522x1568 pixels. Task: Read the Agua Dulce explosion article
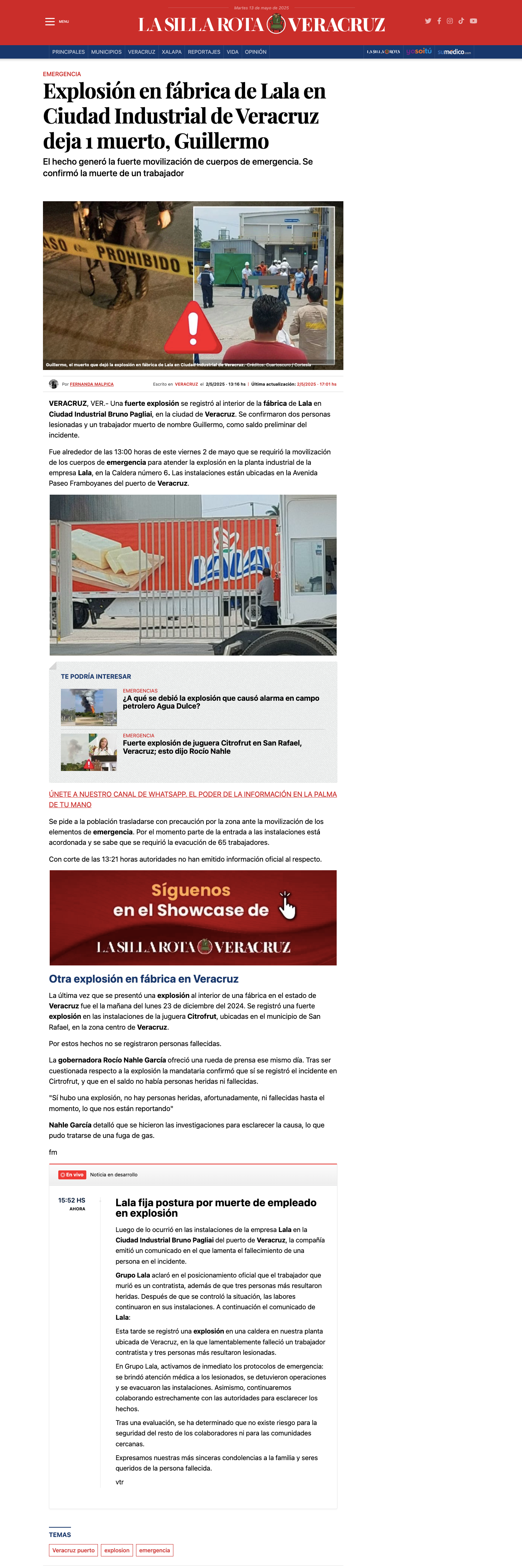pos(220,702)
